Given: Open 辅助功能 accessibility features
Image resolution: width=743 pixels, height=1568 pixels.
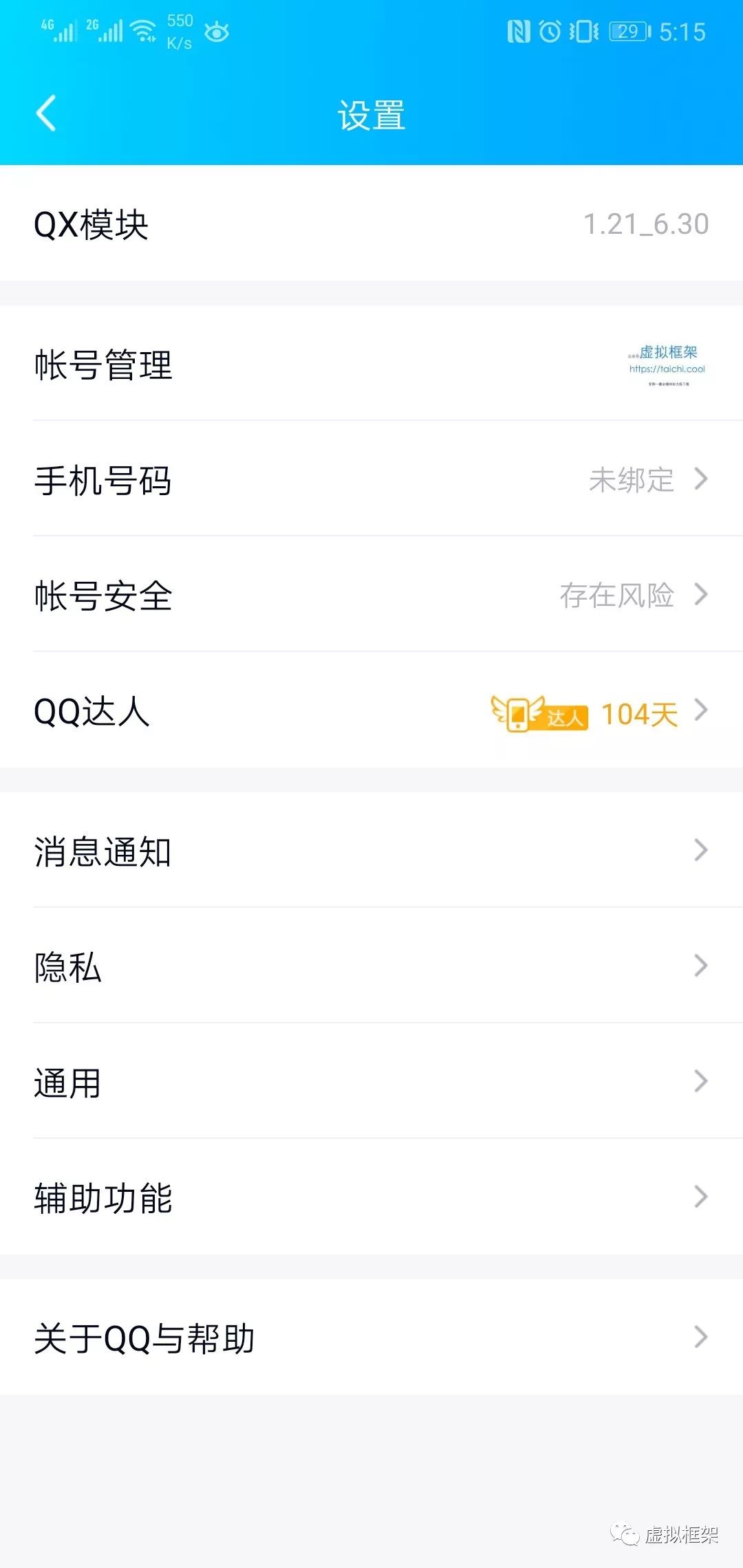Looking at the screenshot, I should tap(371, 1197).
